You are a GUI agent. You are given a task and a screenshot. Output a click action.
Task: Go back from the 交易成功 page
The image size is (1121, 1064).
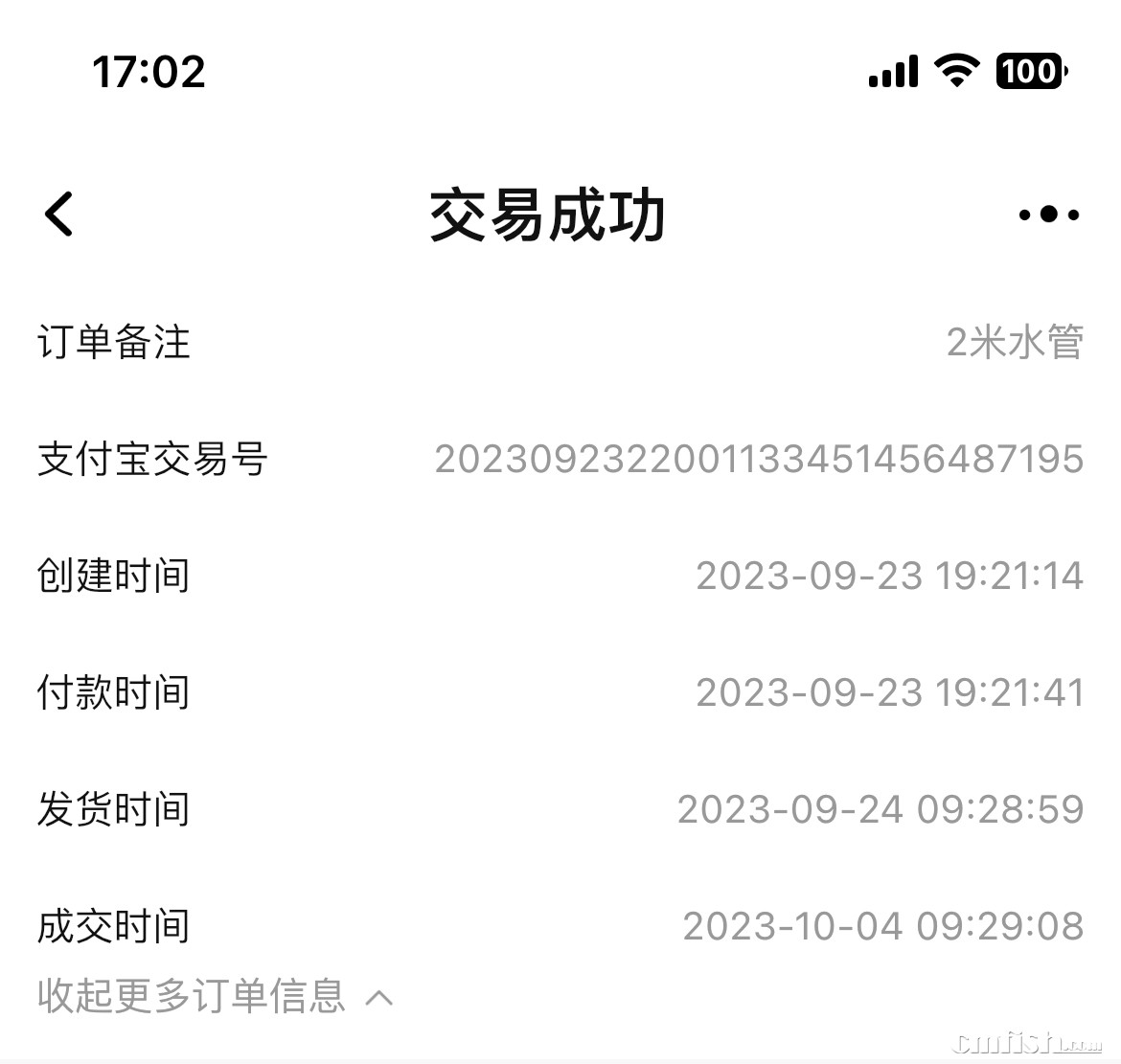click(59, 214)
